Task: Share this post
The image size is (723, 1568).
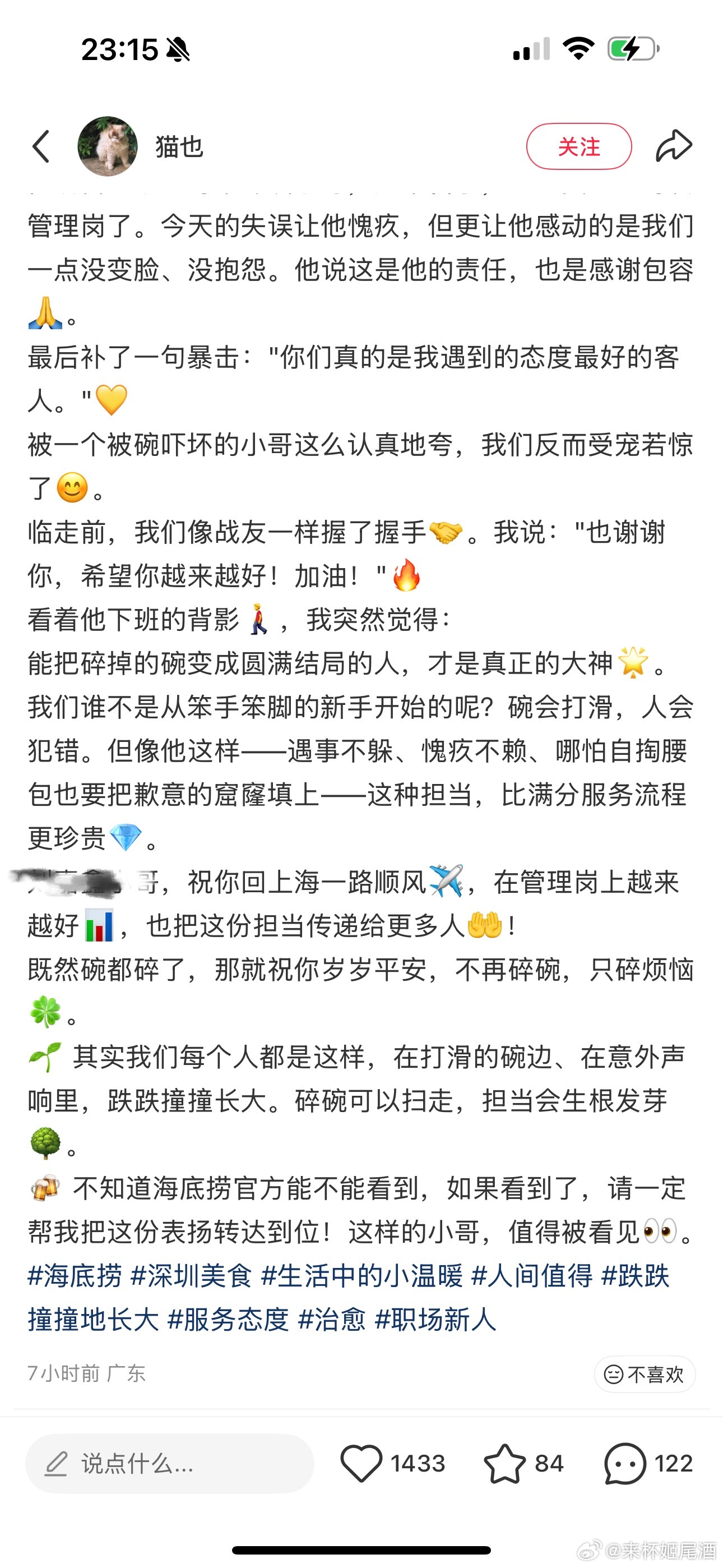Action: (x=674, y=147)
